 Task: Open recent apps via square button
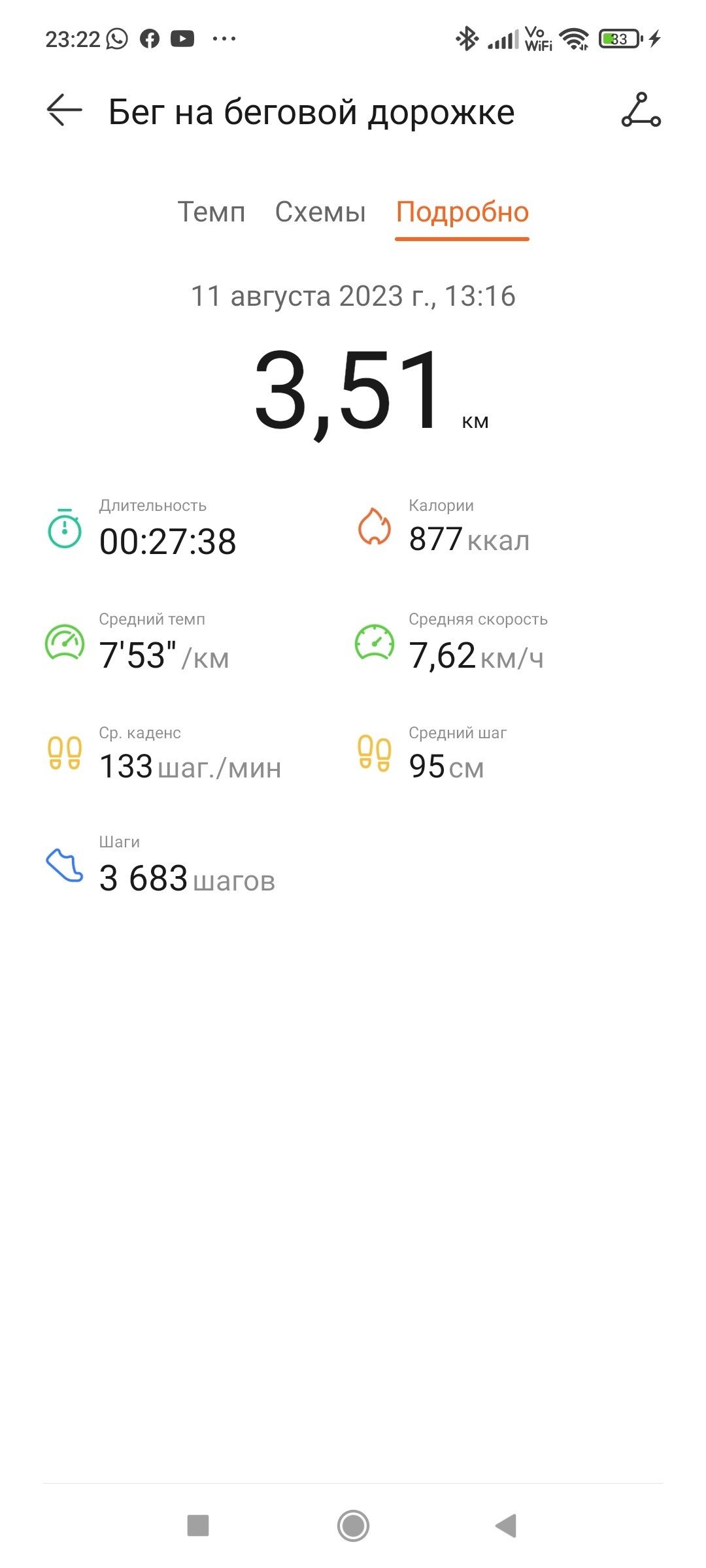[198, 1526]
